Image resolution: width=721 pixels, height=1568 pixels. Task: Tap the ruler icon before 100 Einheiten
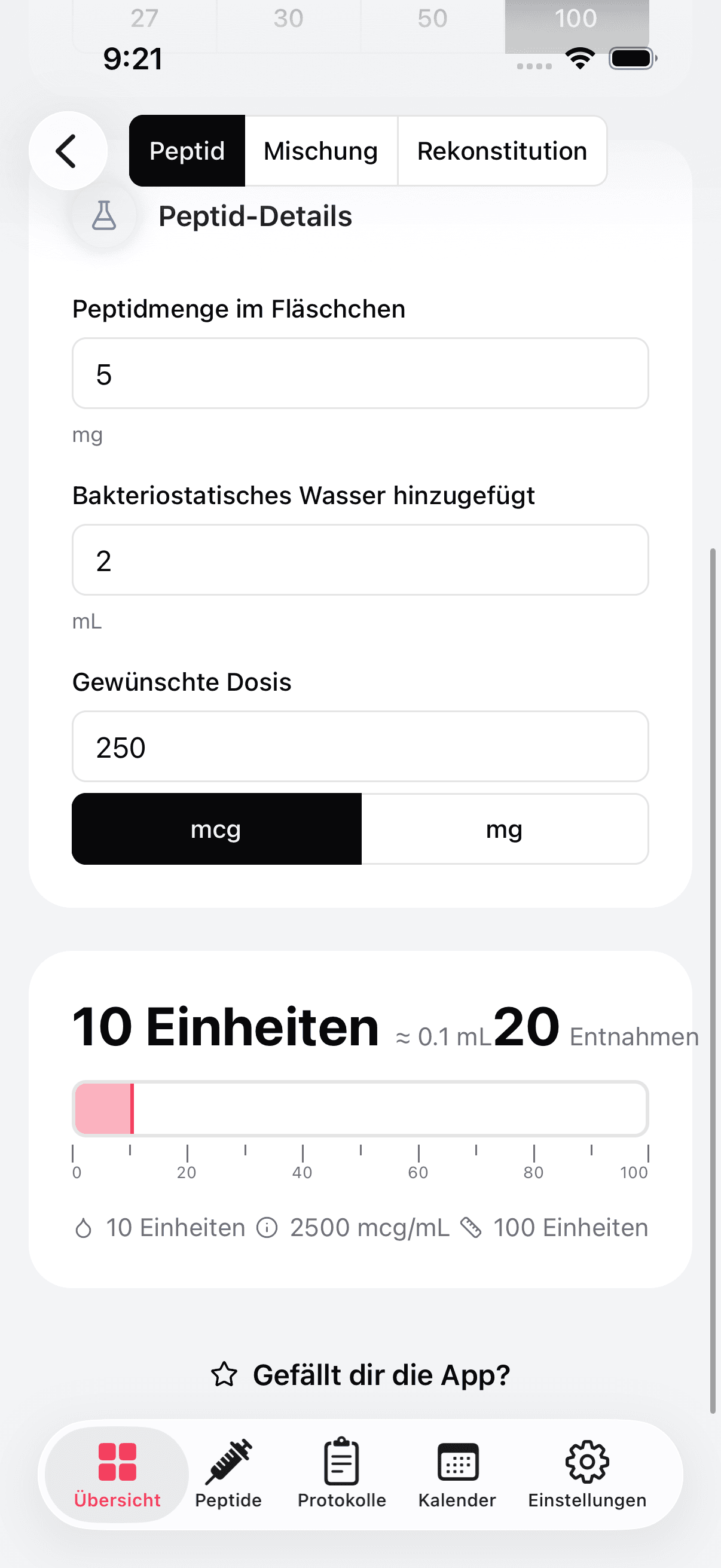pos(473,1228)
